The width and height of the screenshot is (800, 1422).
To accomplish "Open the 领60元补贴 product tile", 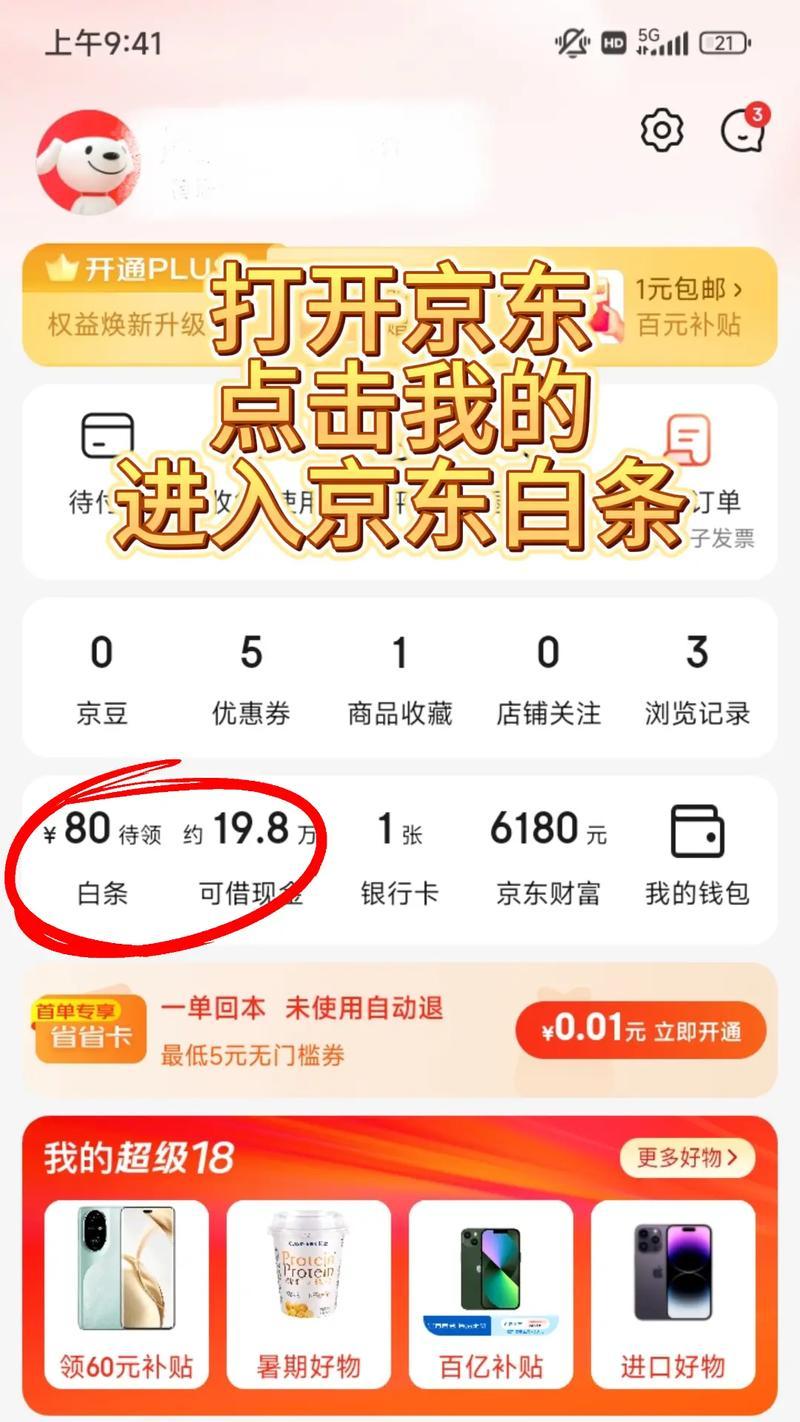I will tap(126, 1293).
